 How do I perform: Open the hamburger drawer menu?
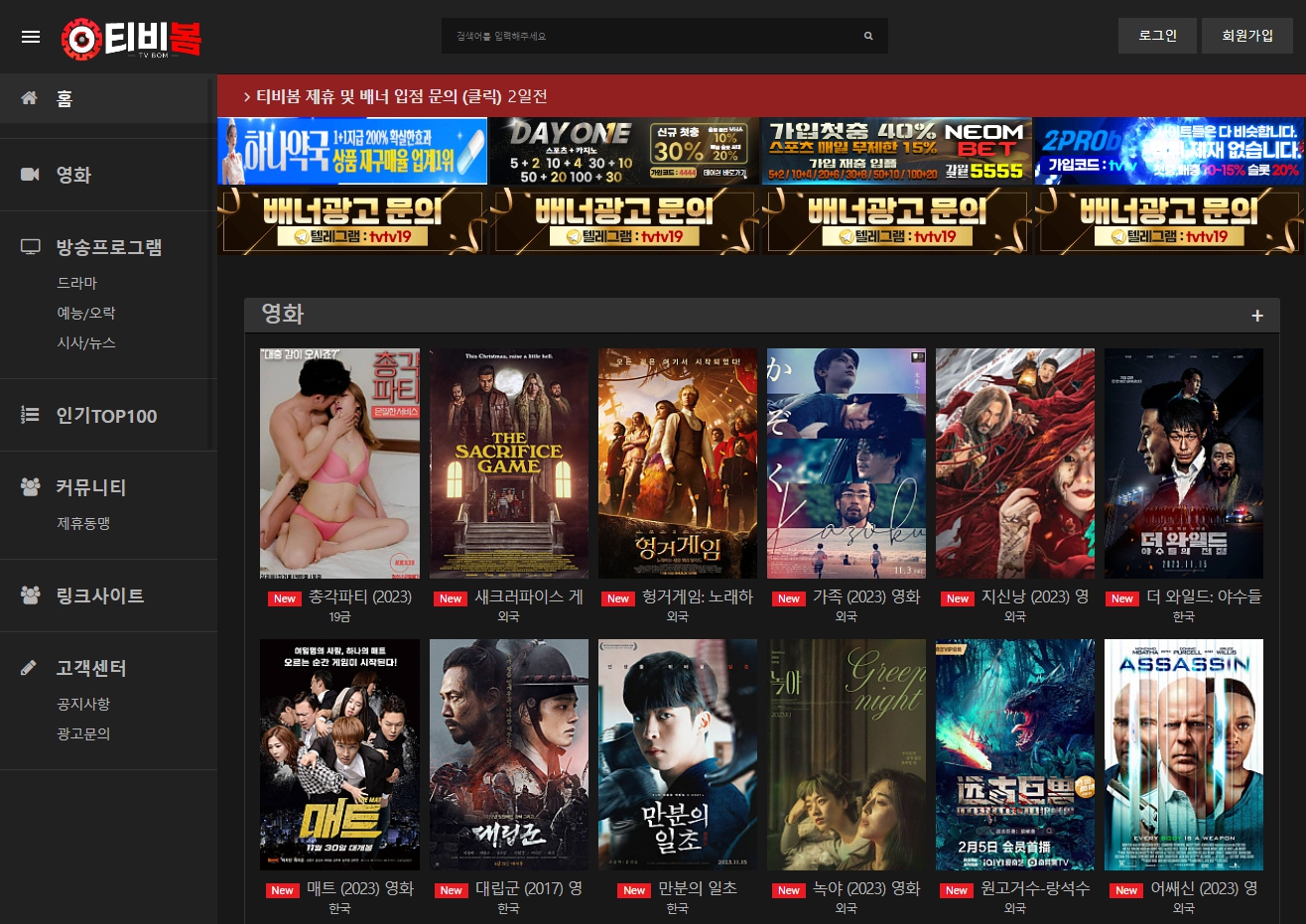(x=31, y=37)
